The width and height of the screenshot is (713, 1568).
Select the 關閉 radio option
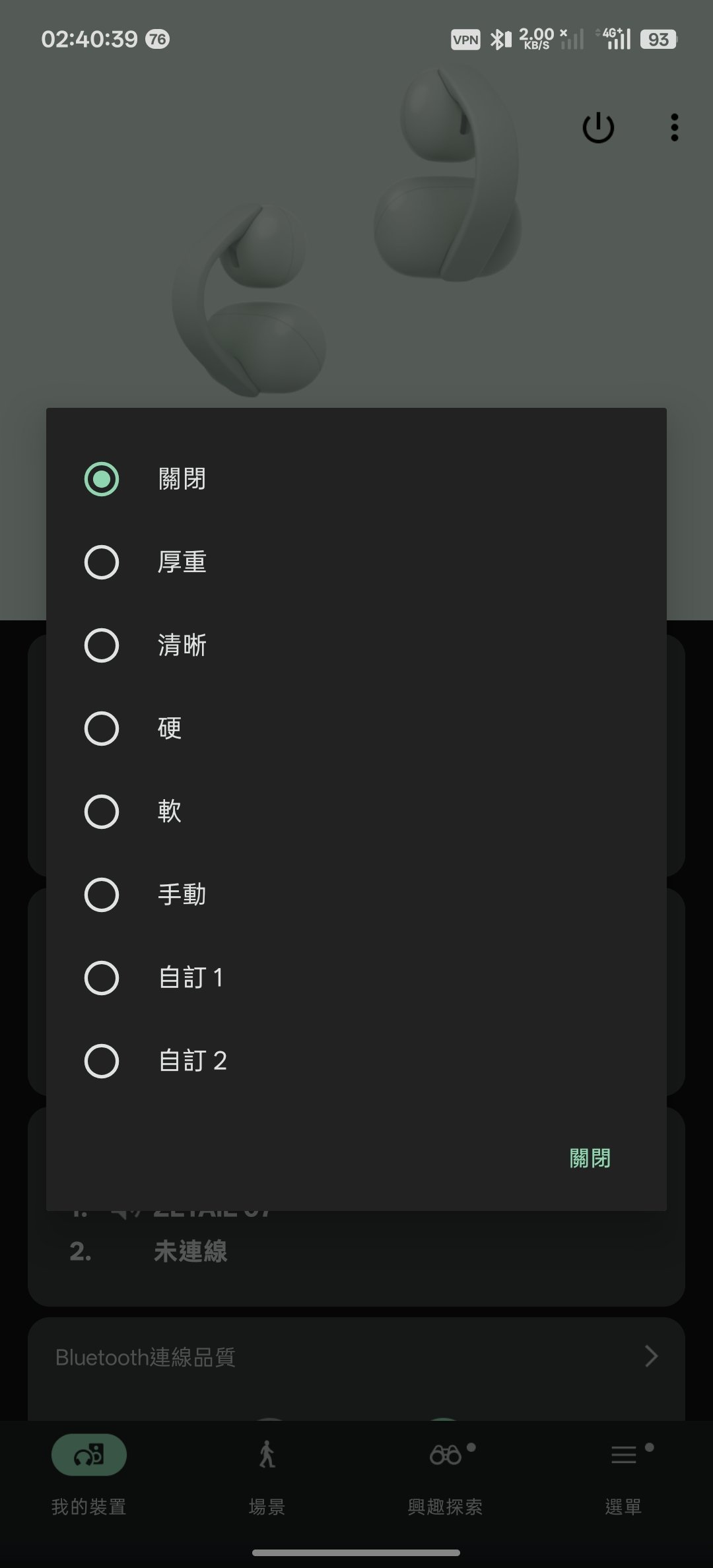102,479
